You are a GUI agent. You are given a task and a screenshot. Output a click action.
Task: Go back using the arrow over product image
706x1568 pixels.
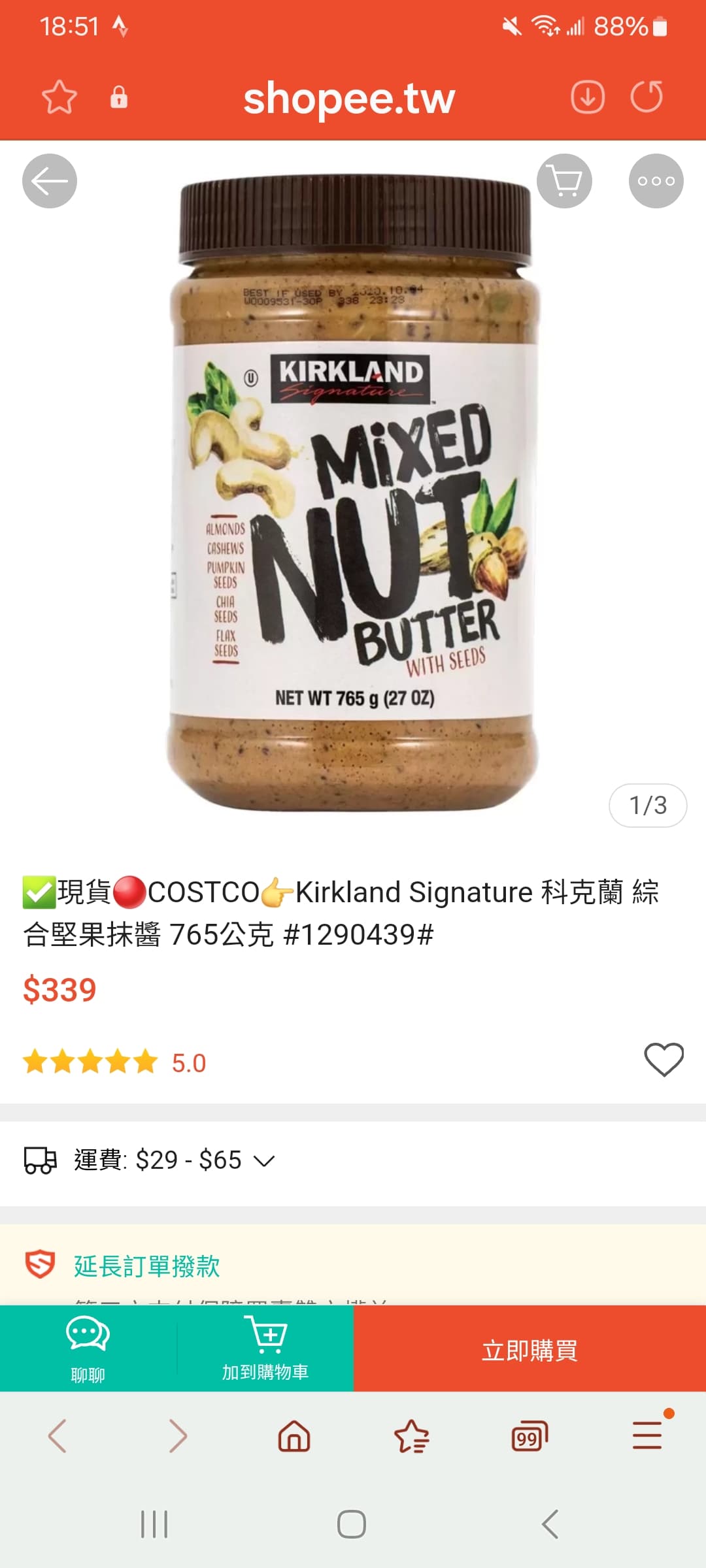[50, 181]
